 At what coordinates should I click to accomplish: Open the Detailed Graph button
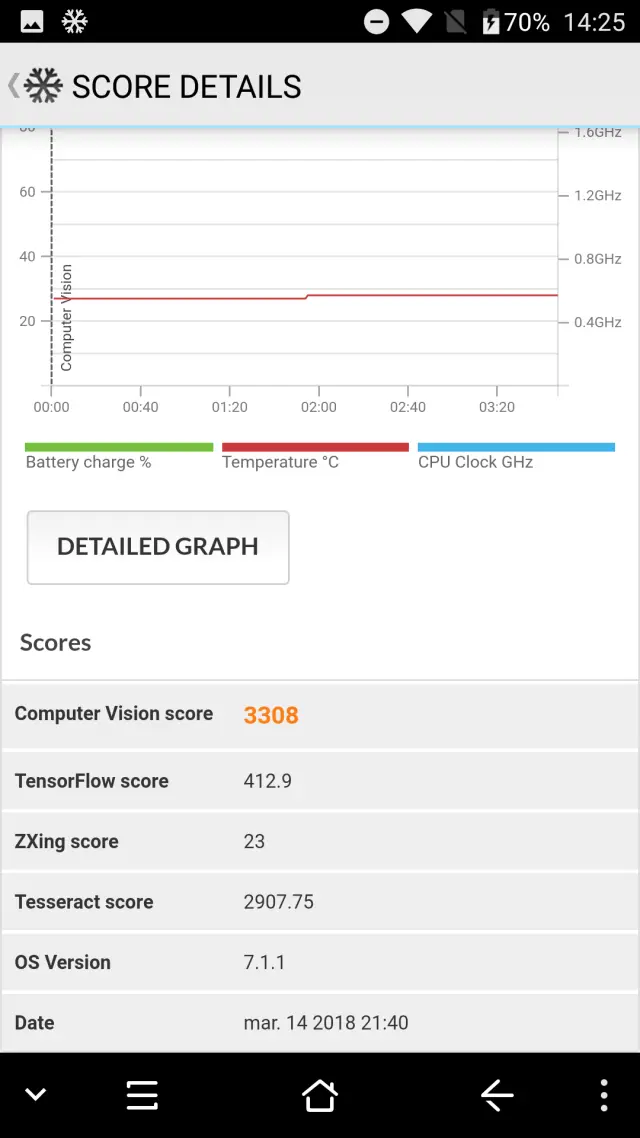(158, 547)
